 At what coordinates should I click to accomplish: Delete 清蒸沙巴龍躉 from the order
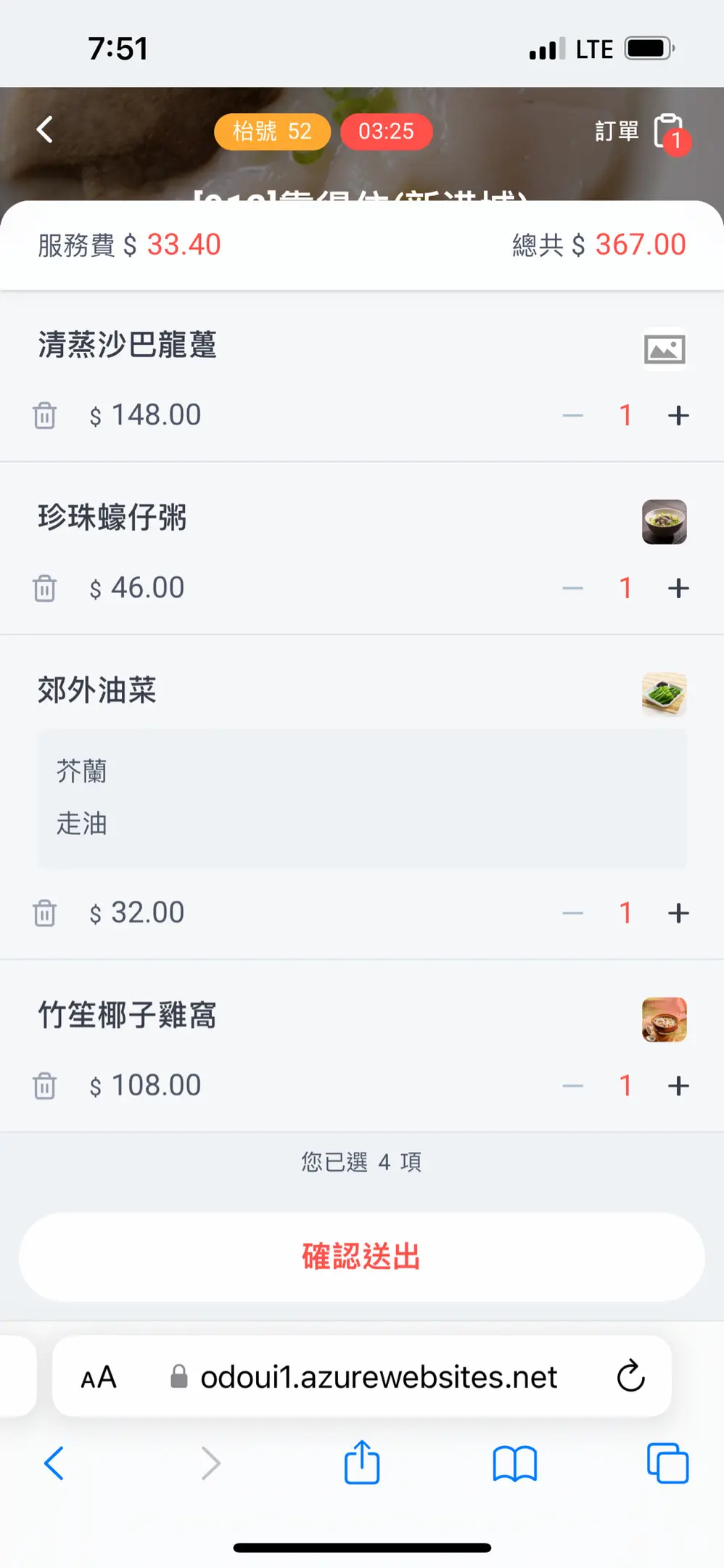[x=44, y=416]
